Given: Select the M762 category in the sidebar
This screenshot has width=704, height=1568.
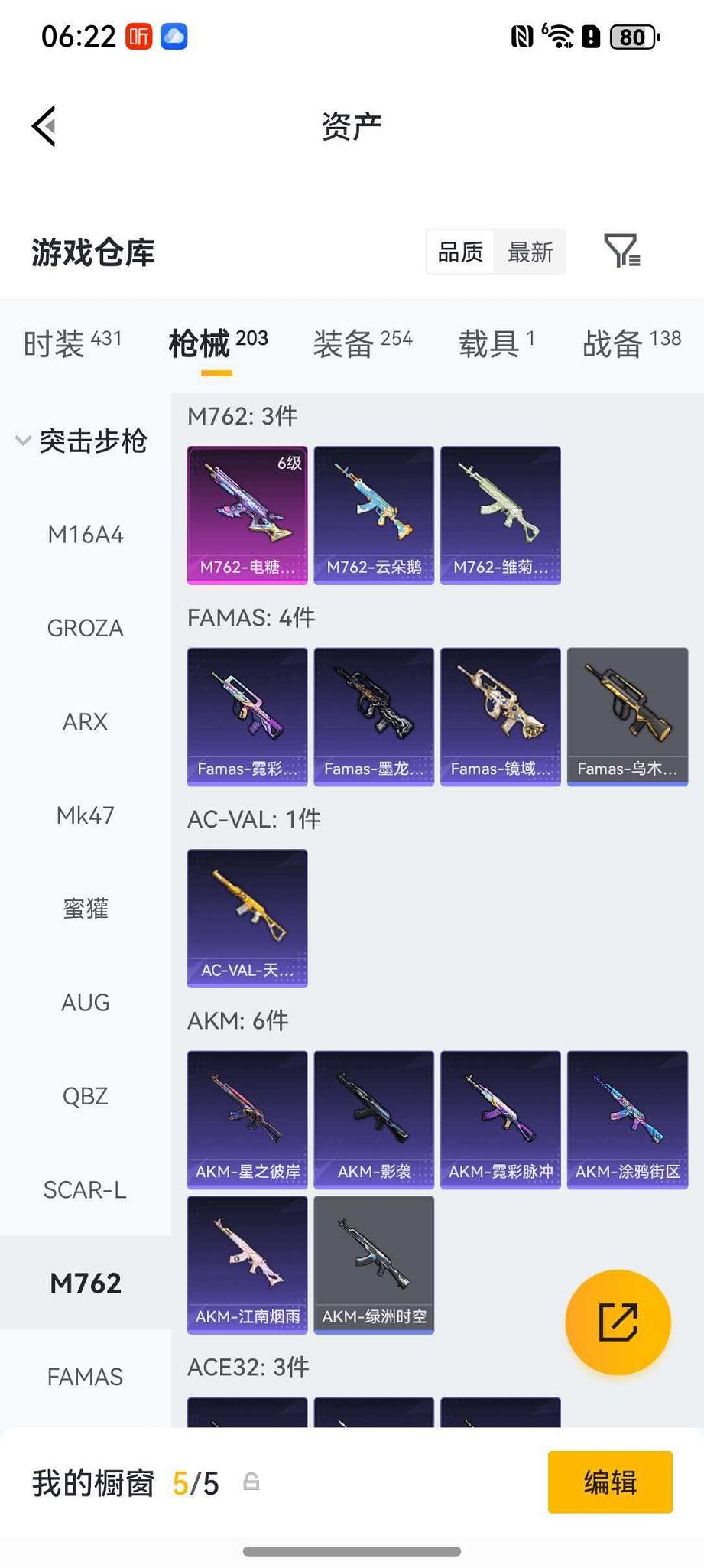Looking at the screenshot, I should [86, 1283].
